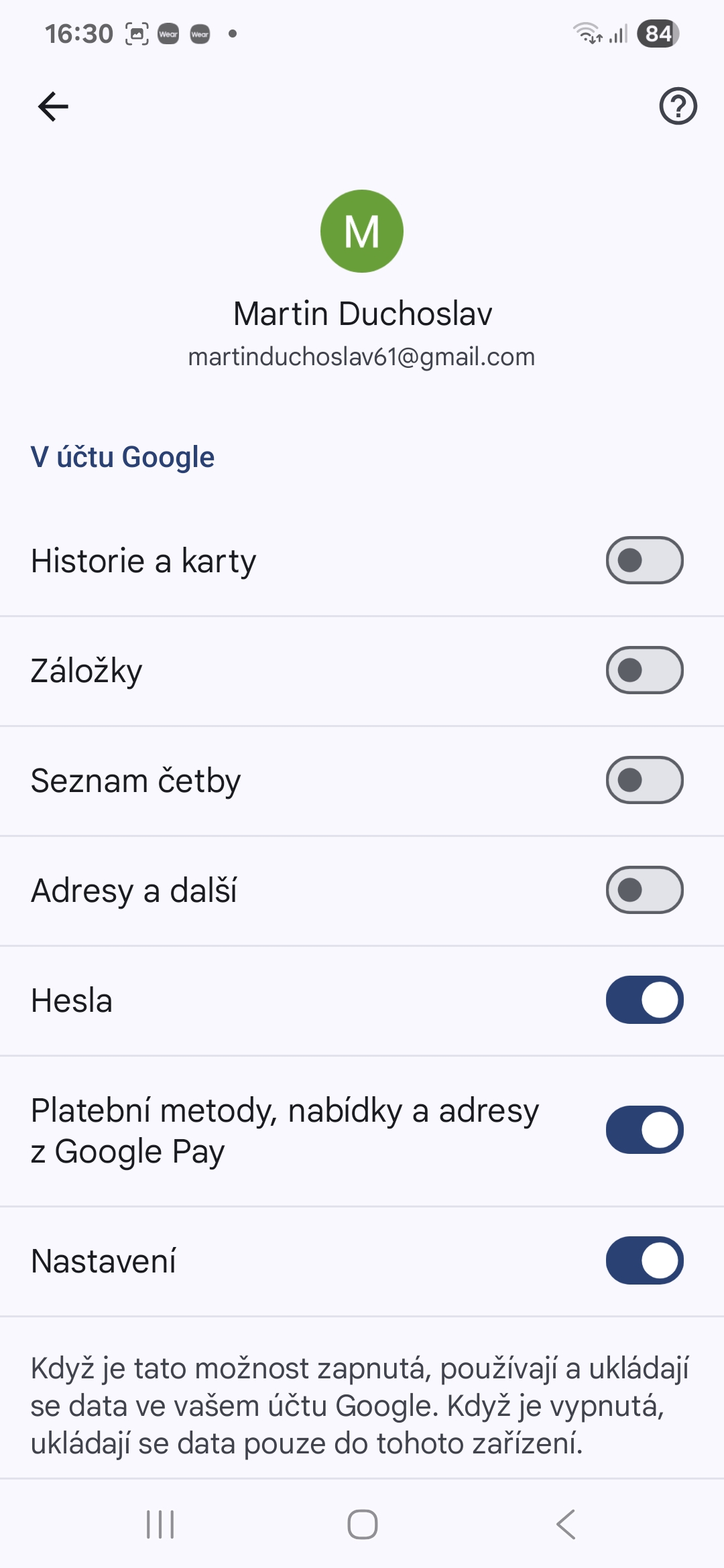Go back using the top arrow

pos(53,107)
